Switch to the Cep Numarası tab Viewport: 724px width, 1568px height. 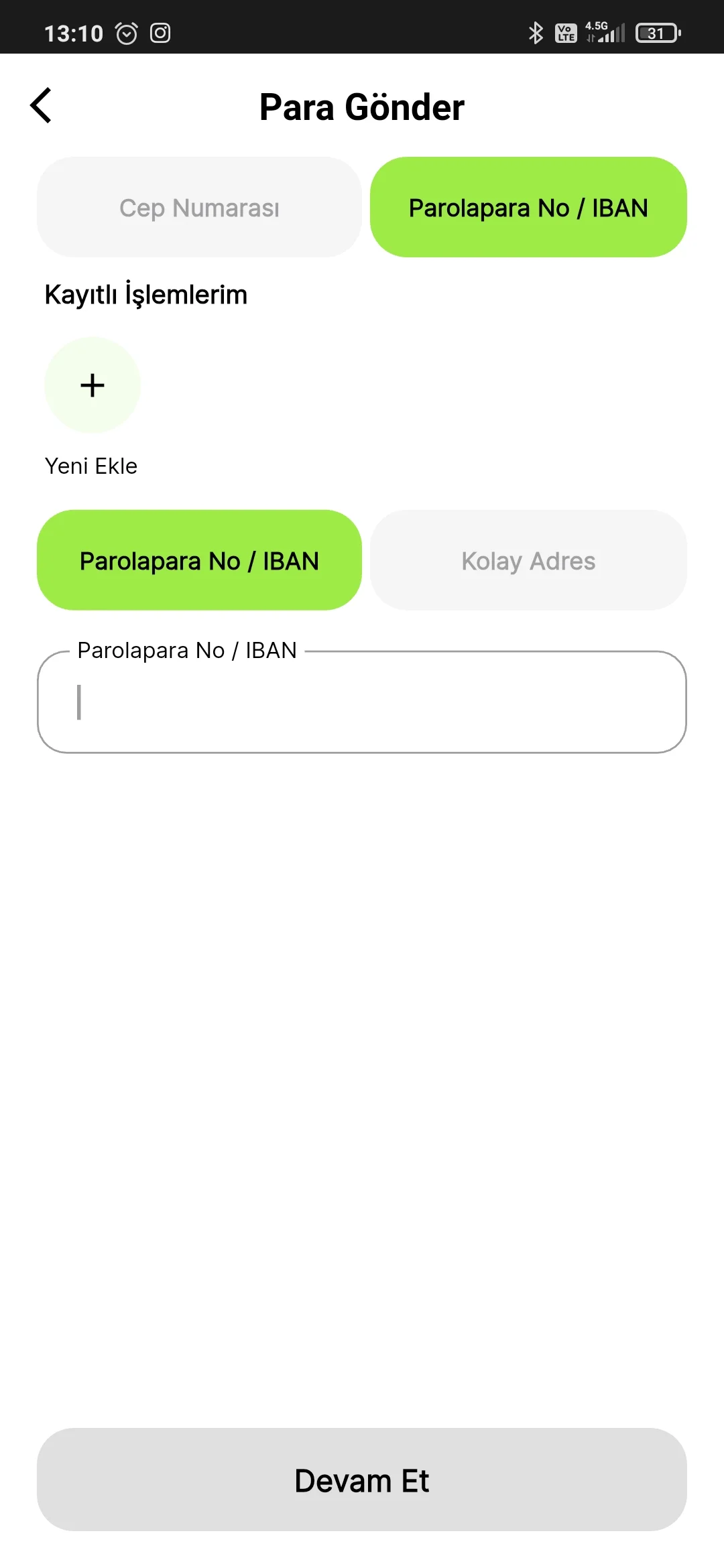(199, 208)
